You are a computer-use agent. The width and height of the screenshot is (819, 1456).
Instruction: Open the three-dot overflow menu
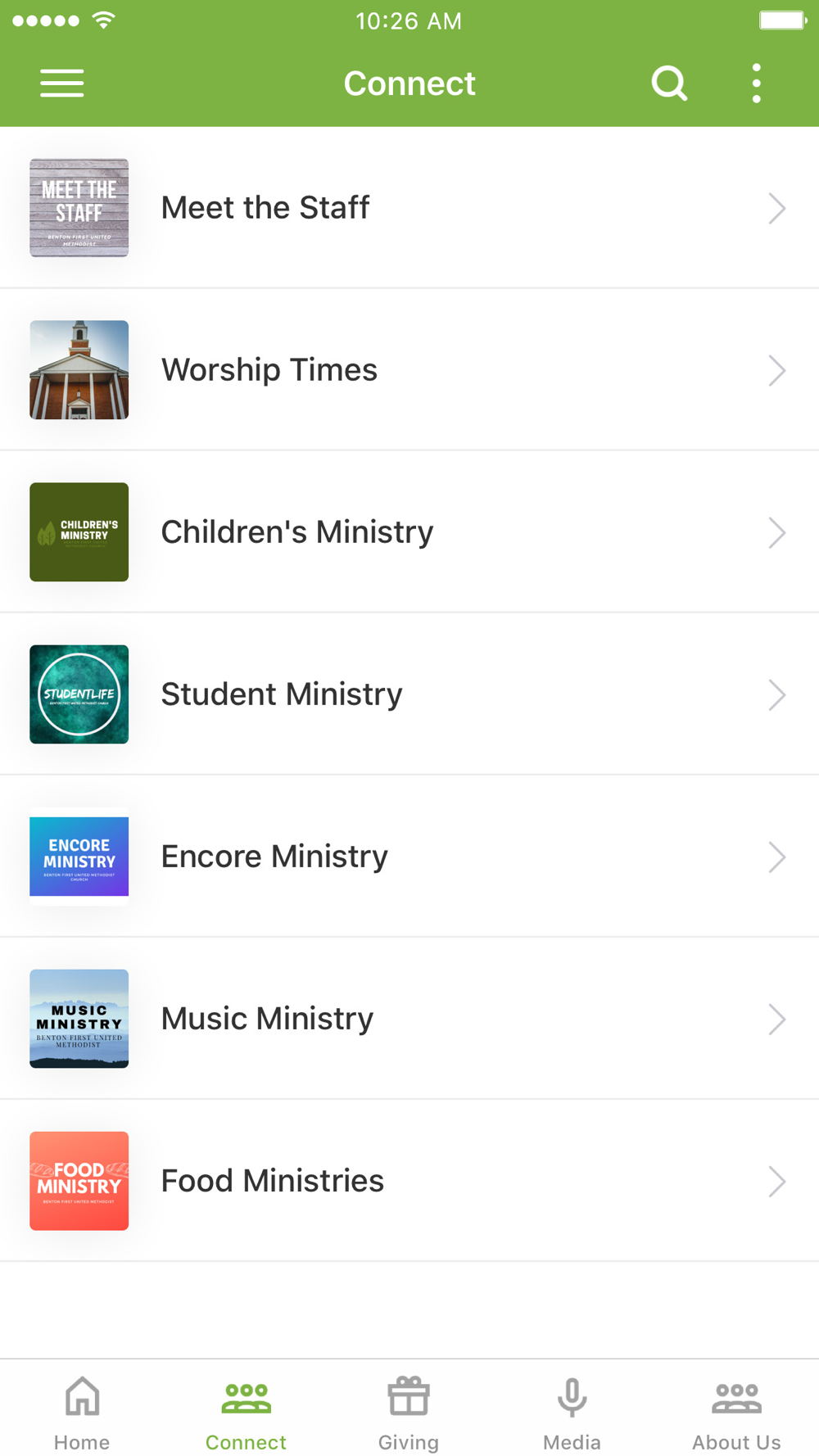(x=756, y=83)
